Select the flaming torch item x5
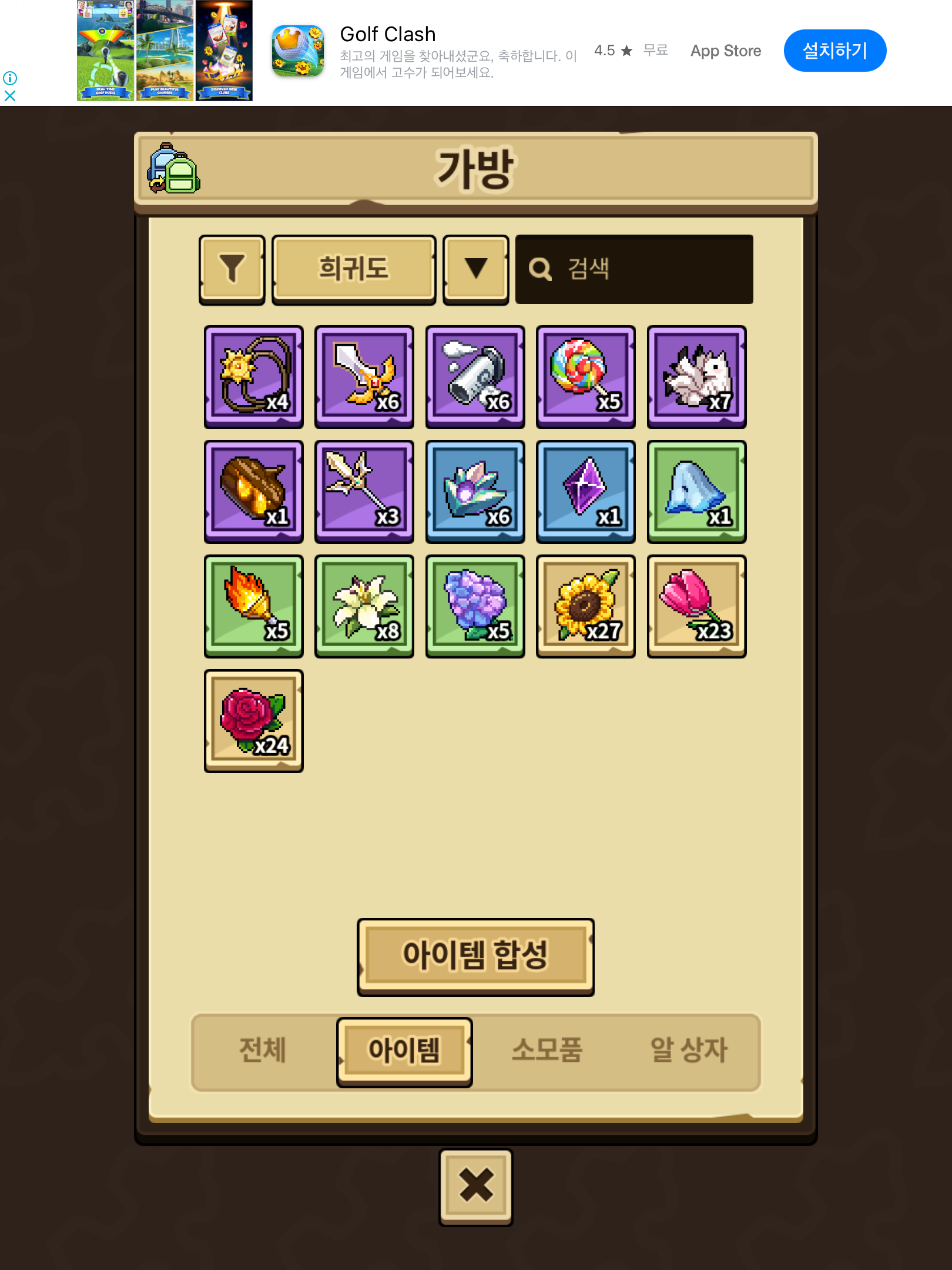The width and height of the screenshot is (952, 1270). pyautogui.click(x=253, y=606)
